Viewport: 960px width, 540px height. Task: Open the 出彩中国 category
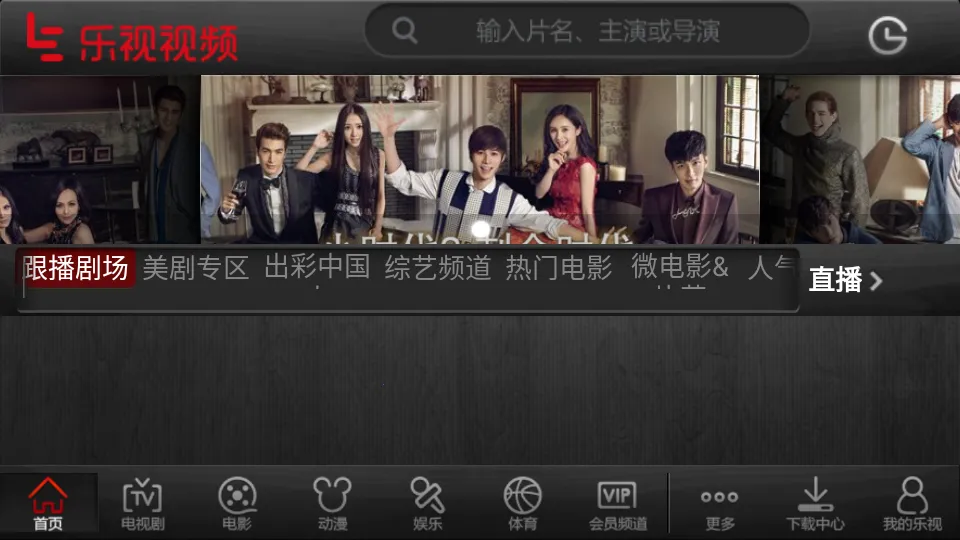[317, 269]
